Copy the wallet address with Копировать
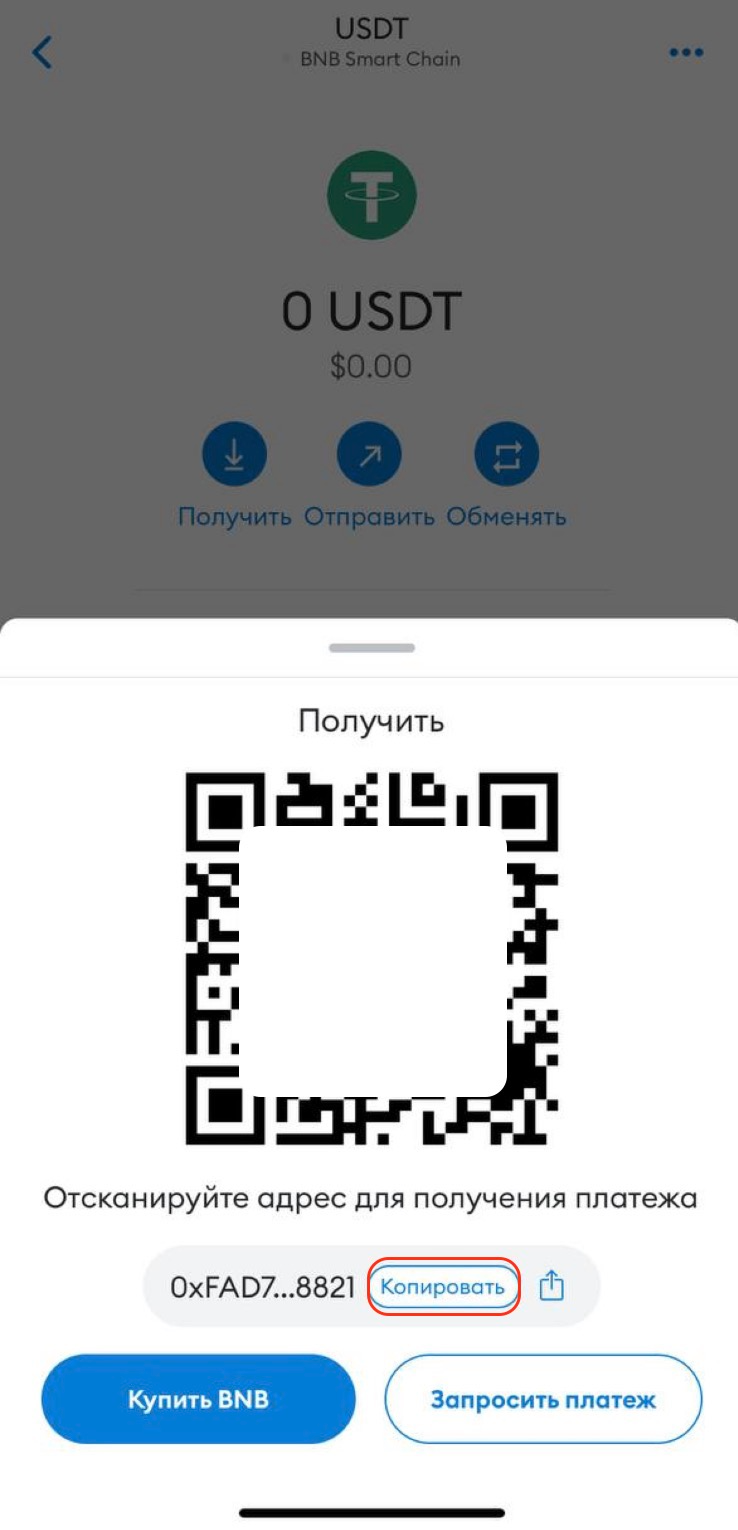 443,1287
